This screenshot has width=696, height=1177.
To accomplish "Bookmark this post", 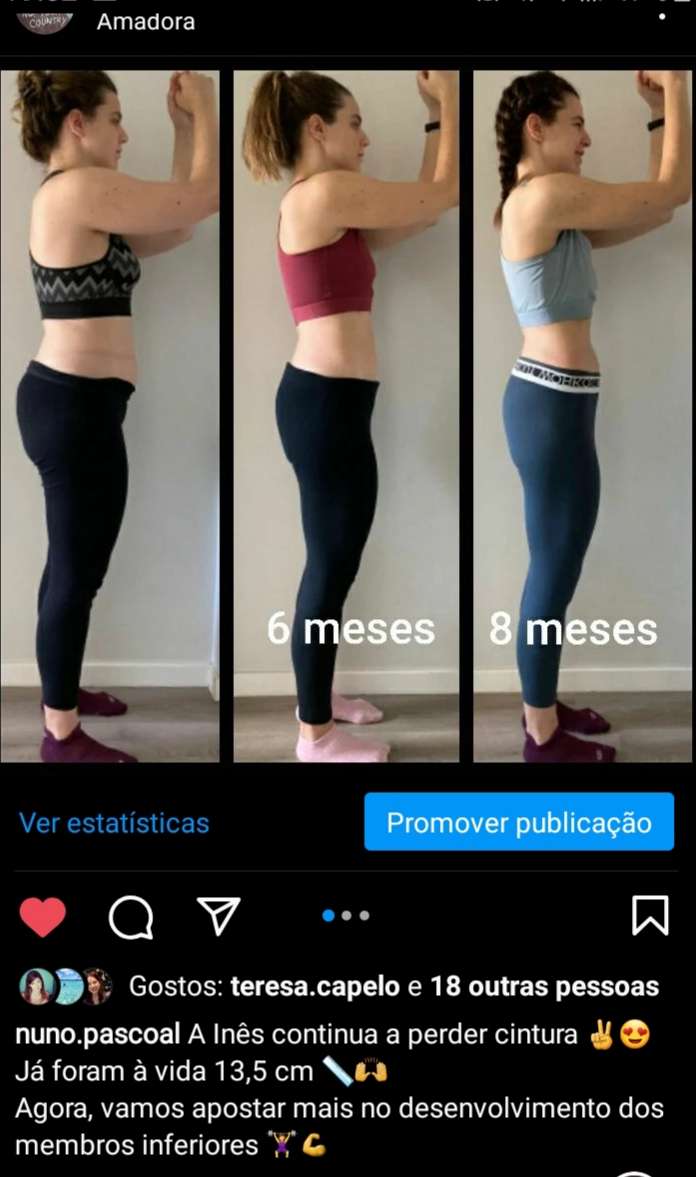I will pos(650,915).
